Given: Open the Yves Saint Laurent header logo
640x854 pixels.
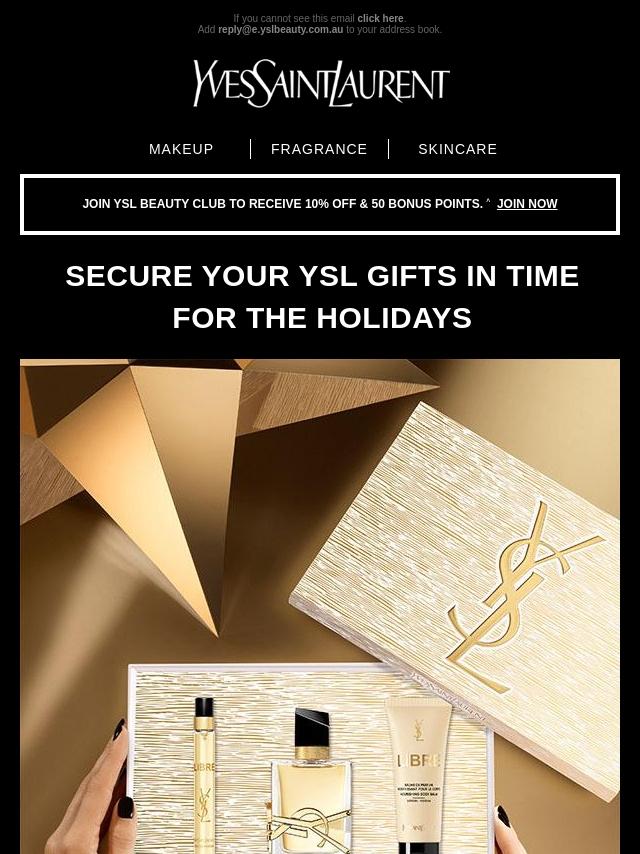Looking at the screenshot, I should click(321, 83).
